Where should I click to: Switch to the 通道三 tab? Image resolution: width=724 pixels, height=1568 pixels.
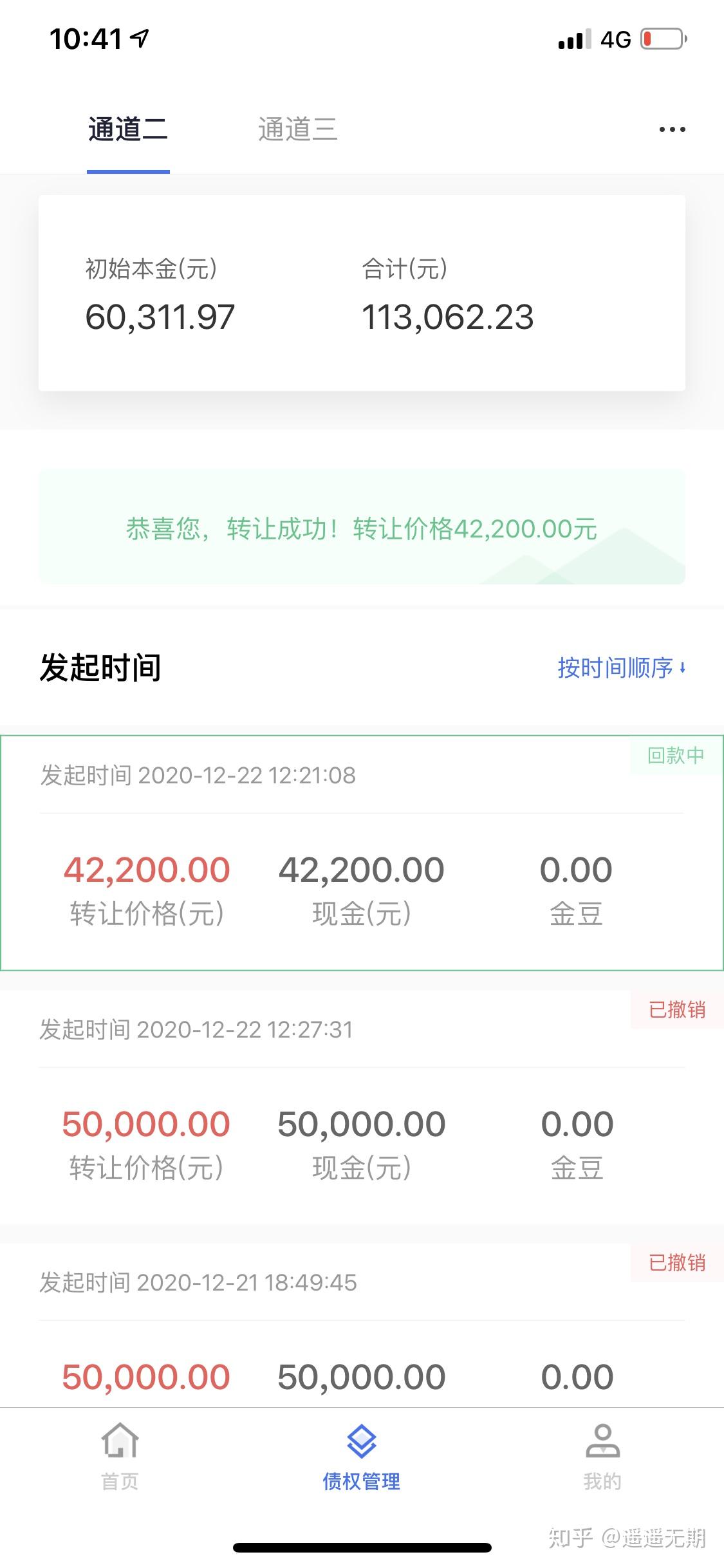tap(299, 129)
